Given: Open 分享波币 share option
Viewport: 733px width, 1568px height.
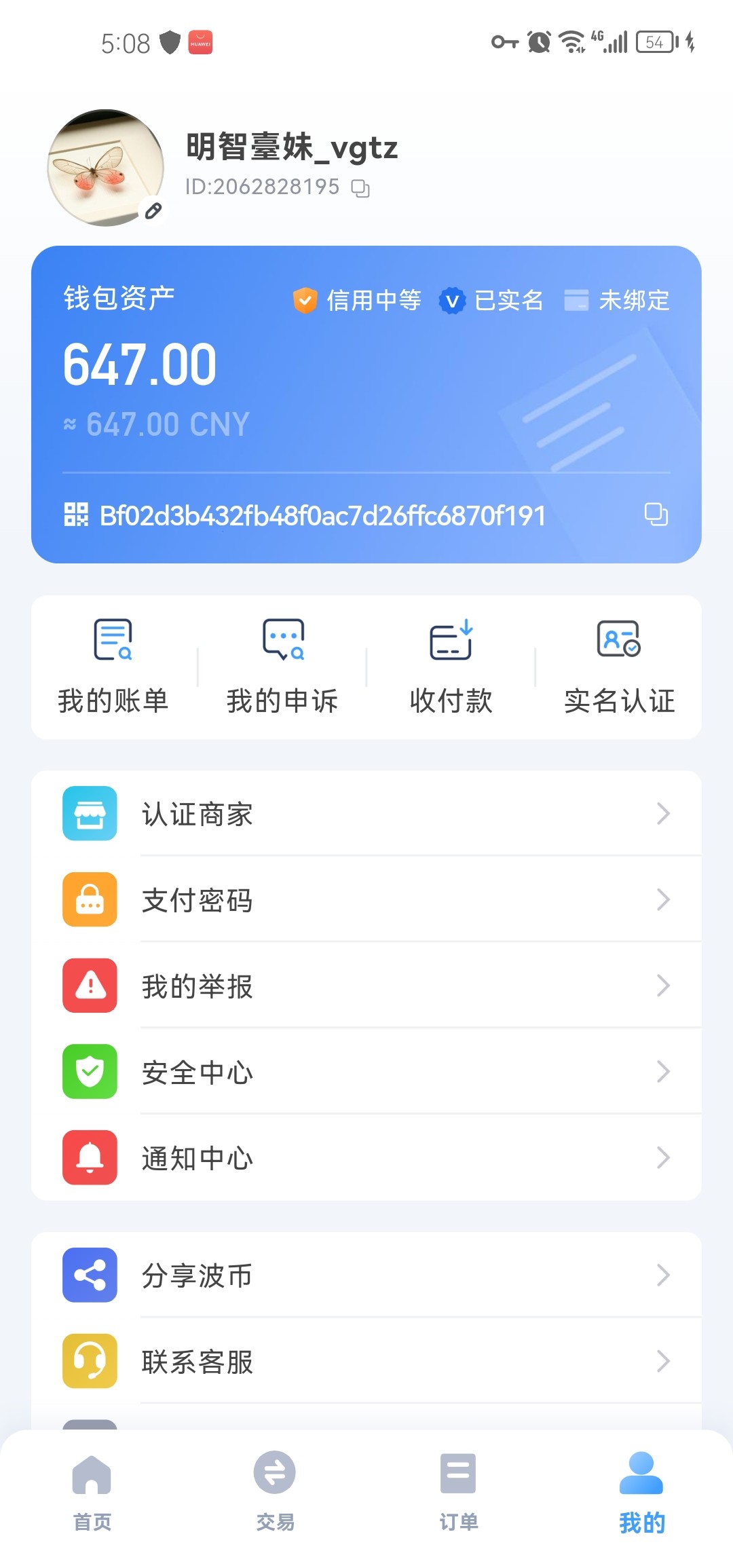Looking at the screenshot, I should 366,1275.
